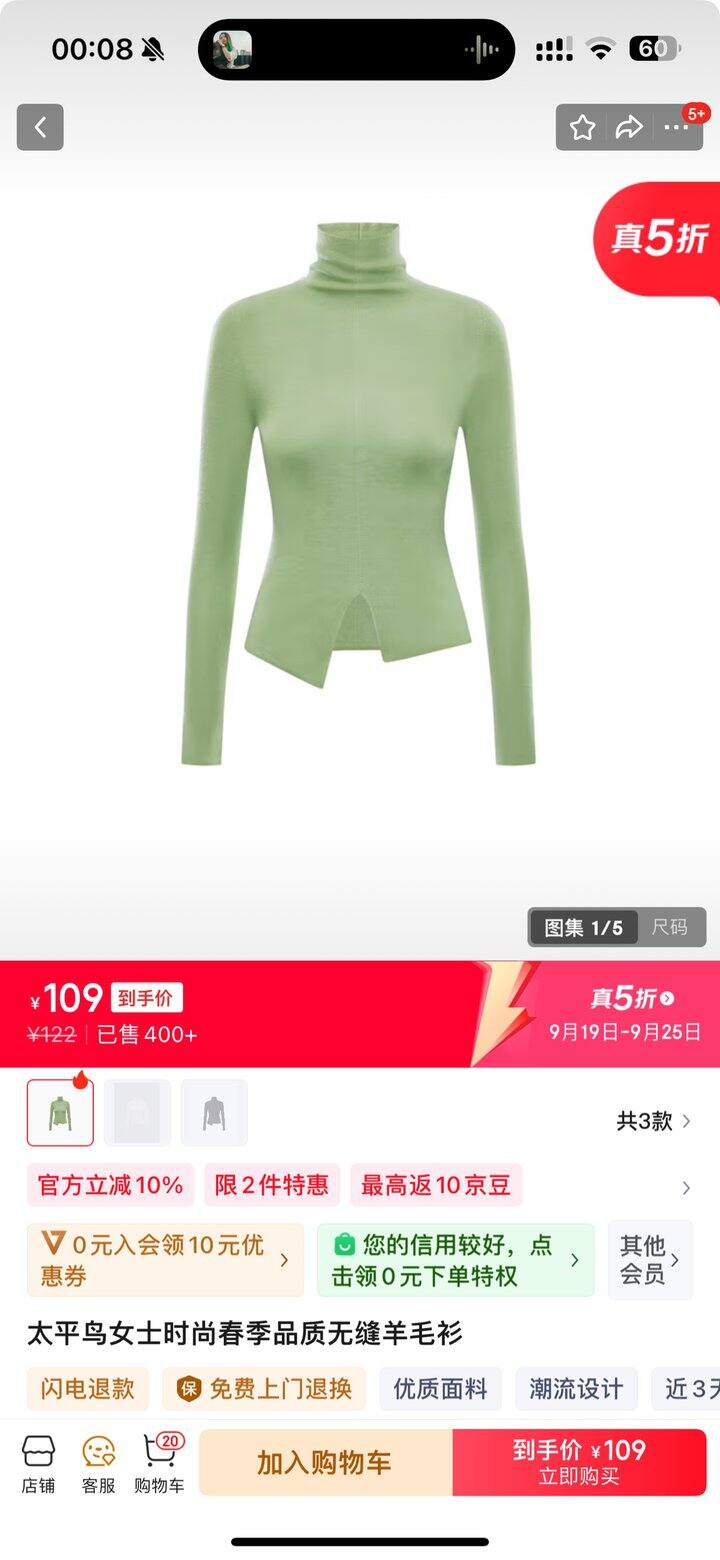Open 其他会员 options
The width and height of the screenshot is (720, 1560).
650,1260
